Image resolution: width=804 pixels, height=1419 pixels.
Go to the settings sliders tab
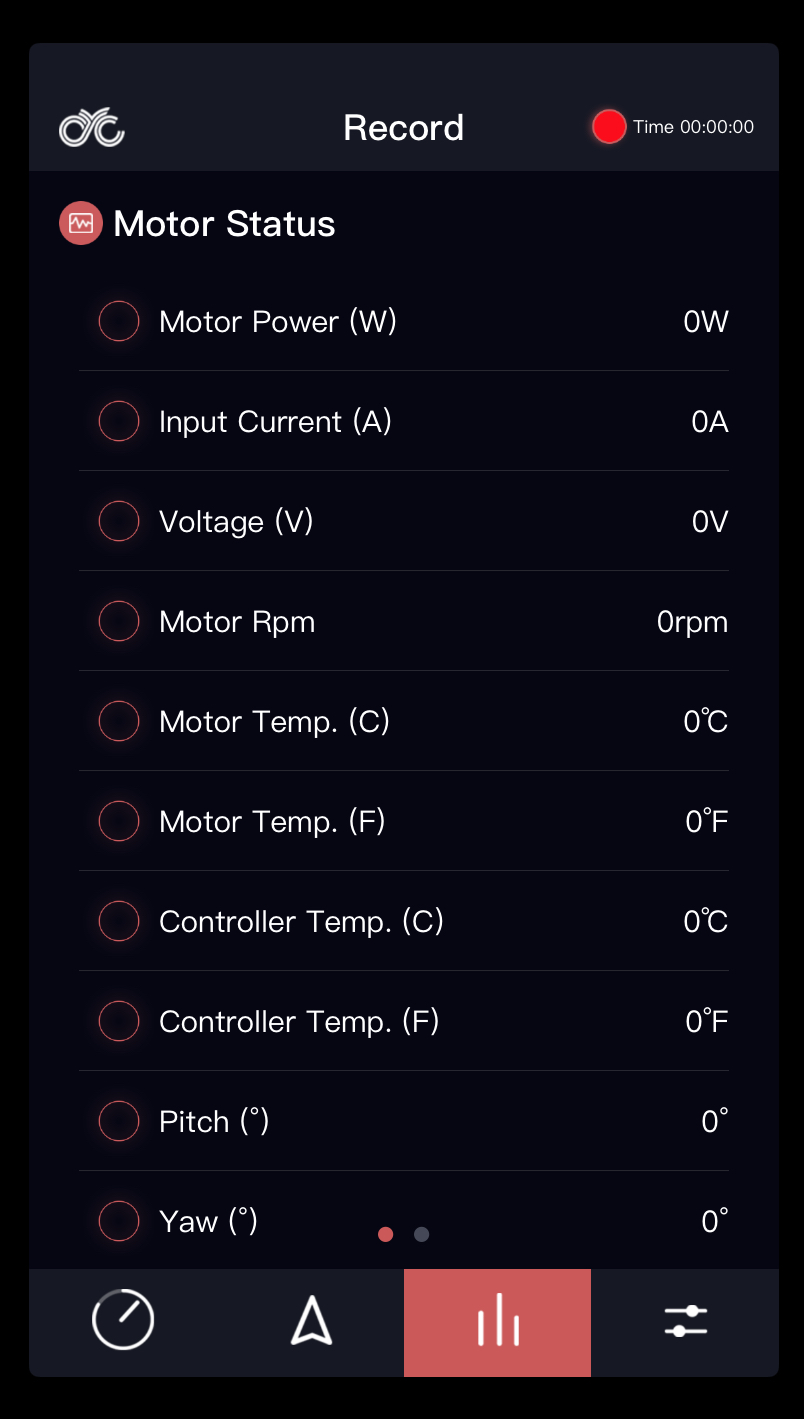[x=685, y=1322]
